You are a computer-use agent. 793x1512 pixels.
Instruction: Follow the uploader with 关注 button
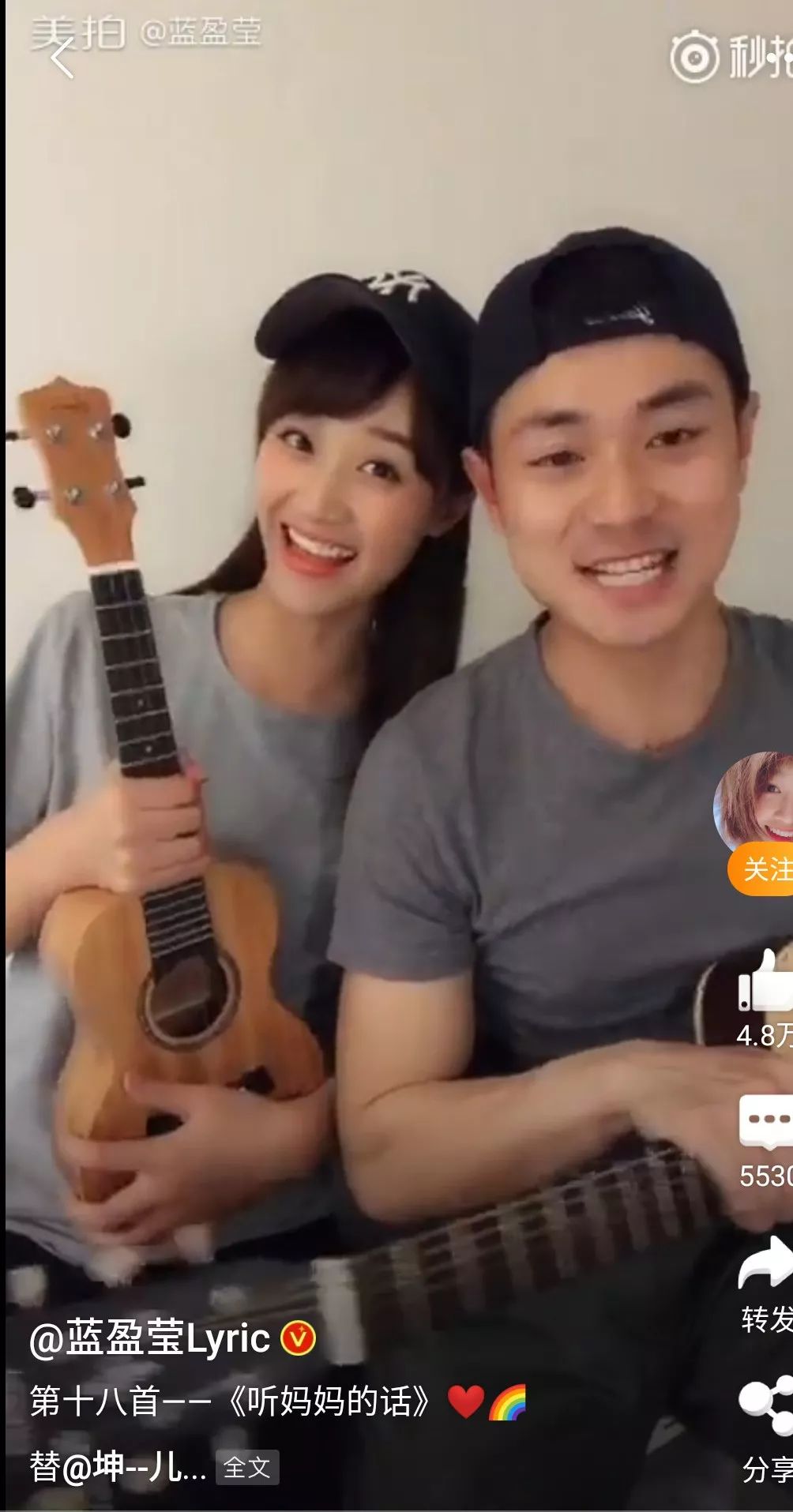pos(761,870)
